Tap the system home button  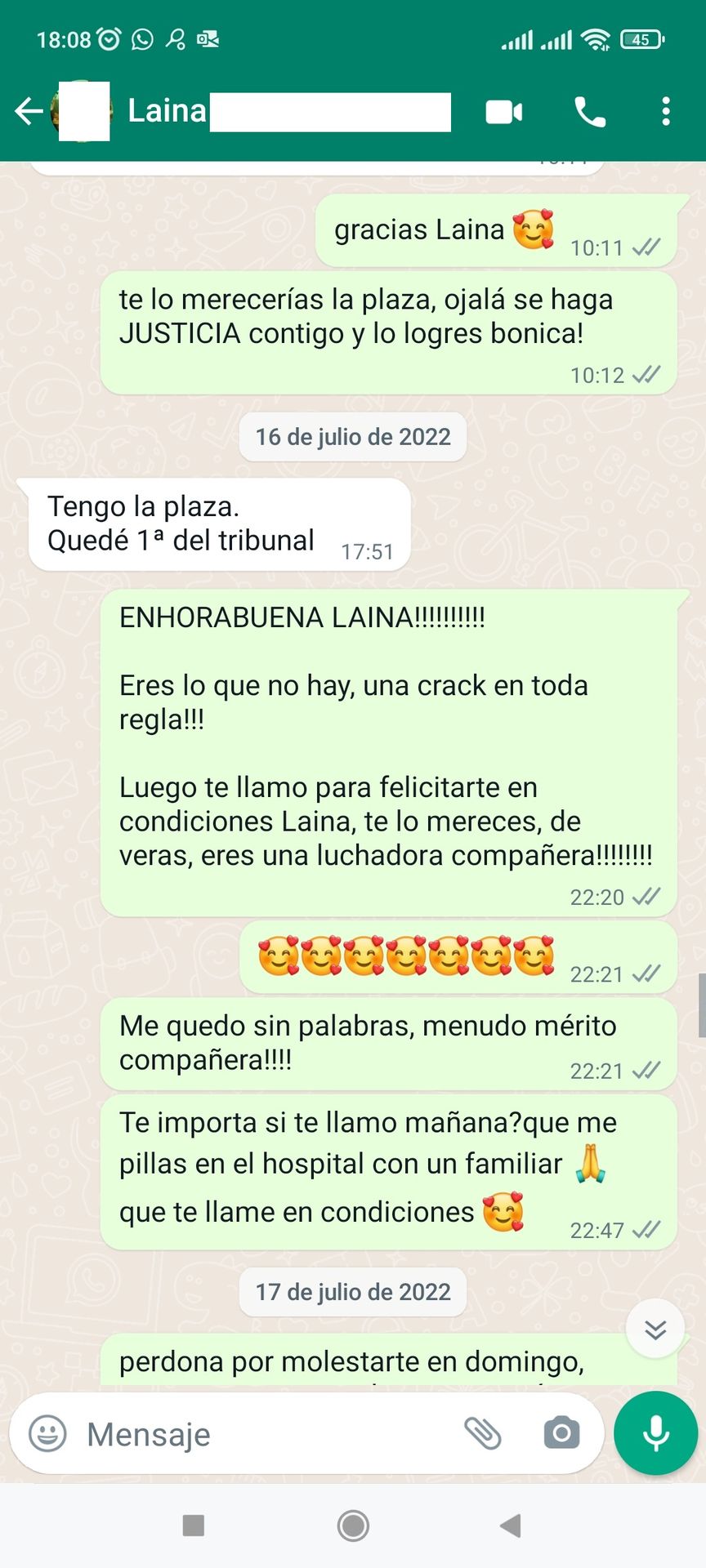point(353,1525)
